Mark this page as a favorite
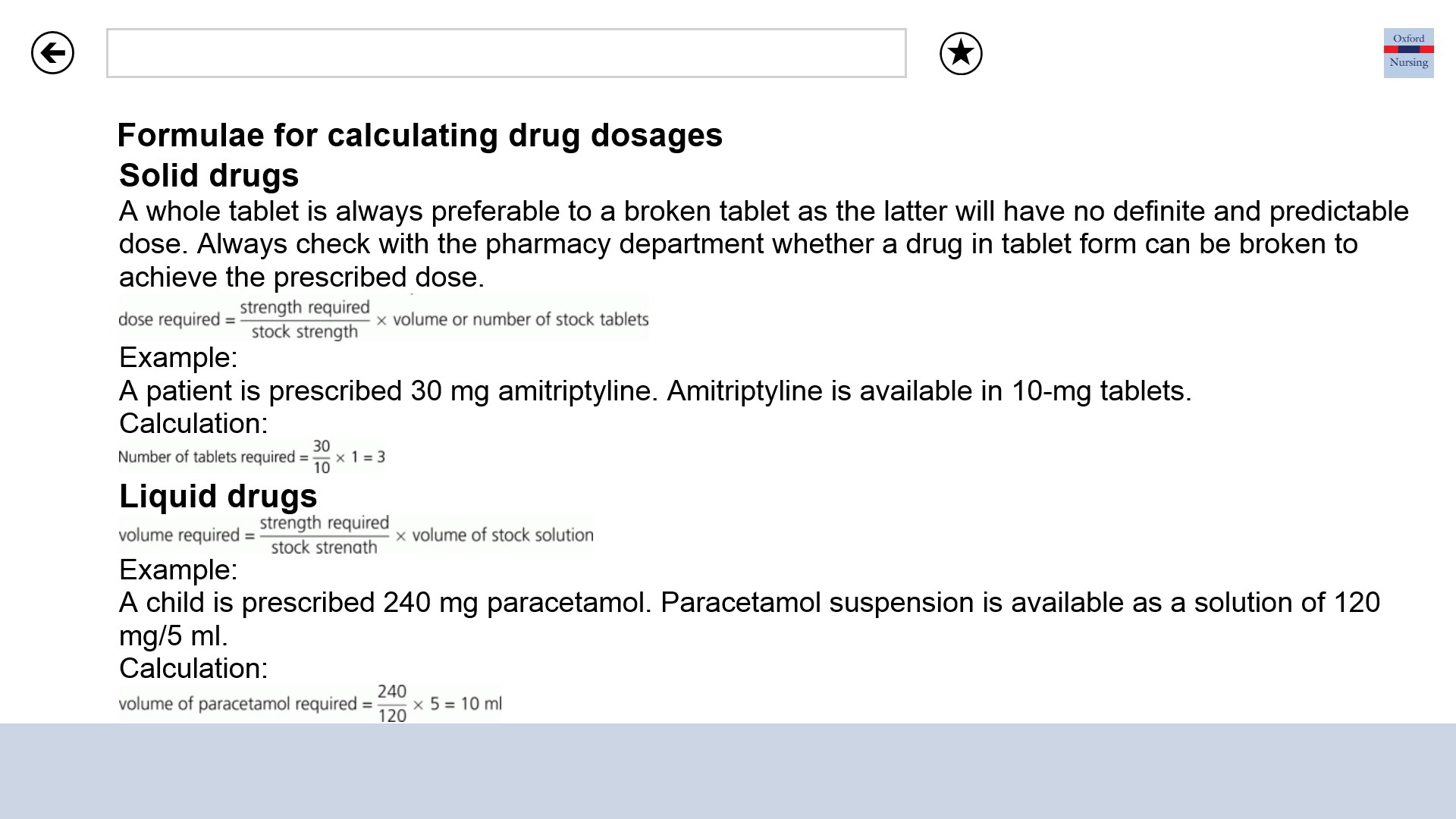Screen dimensions: 1456x819 click(x=961, y=53)
